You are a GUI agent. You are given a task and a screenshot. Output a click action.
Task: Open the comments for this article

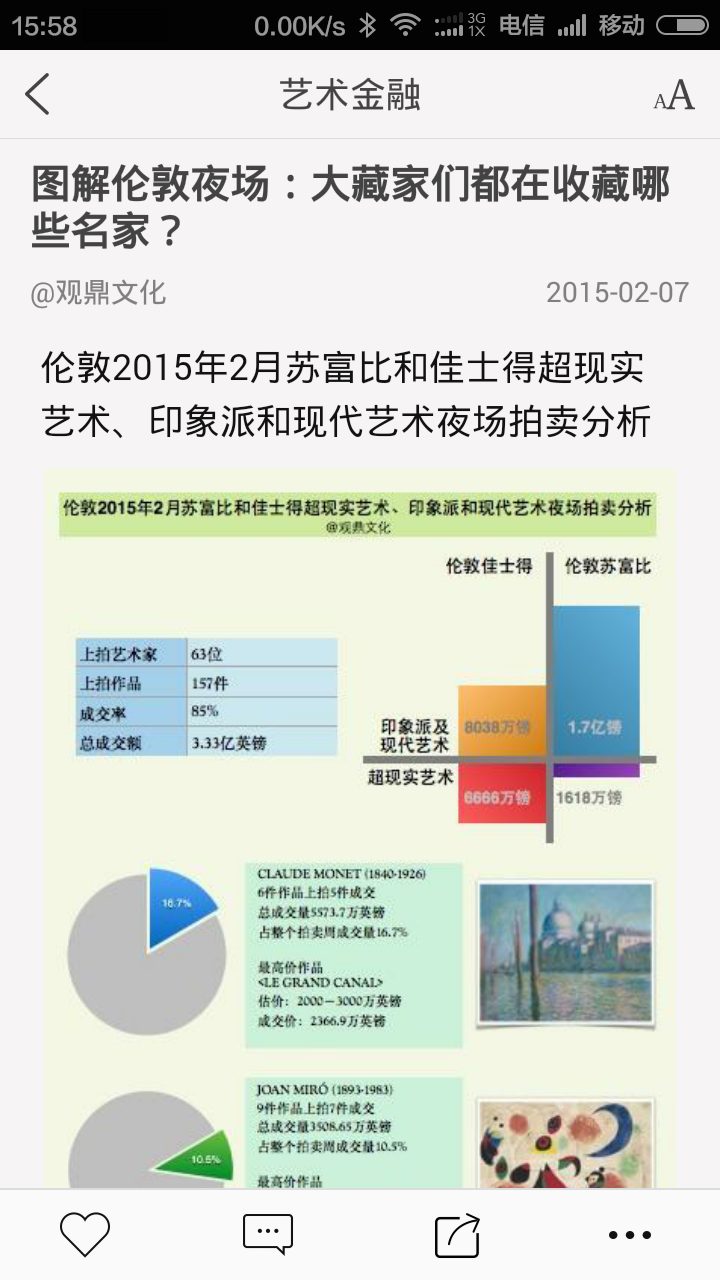267,1234
